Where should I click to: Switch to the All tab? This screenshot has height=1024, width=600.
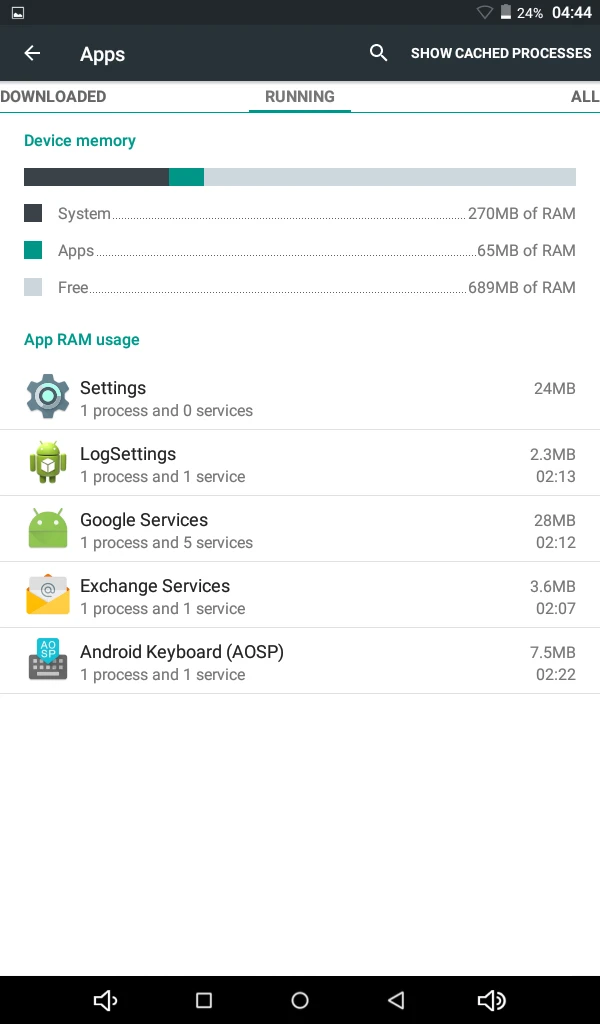(585, 96)
